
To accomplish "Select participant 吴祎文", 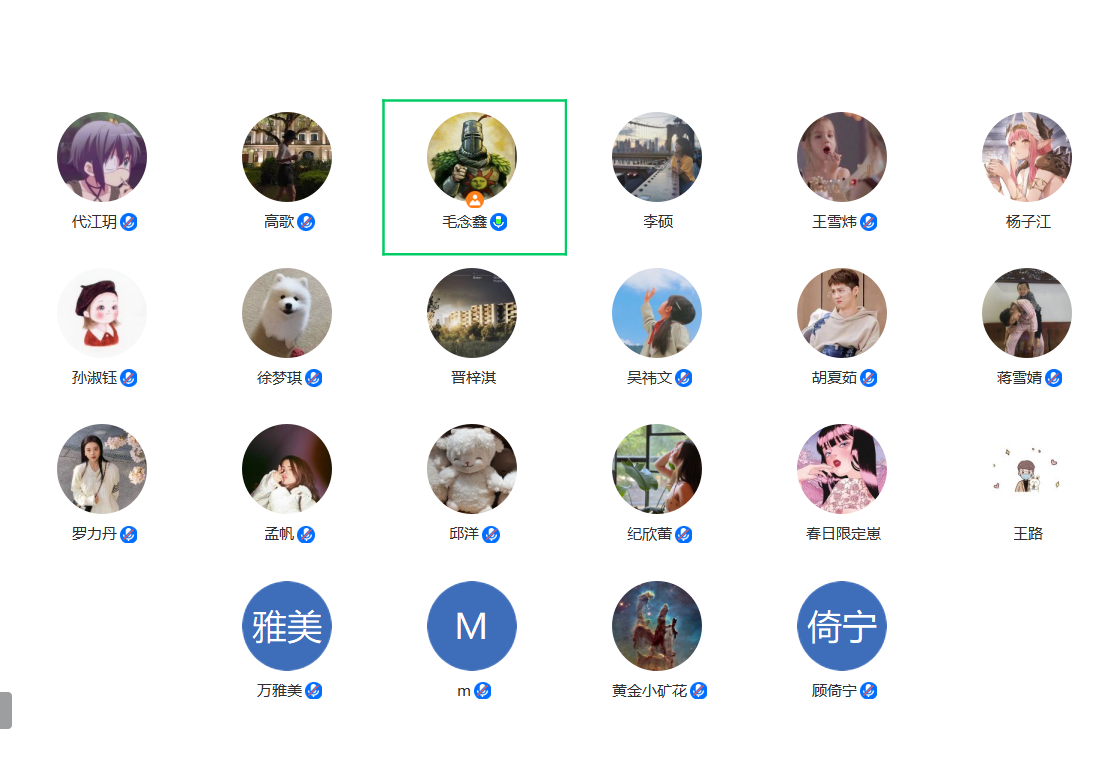I will coord(657,313).
